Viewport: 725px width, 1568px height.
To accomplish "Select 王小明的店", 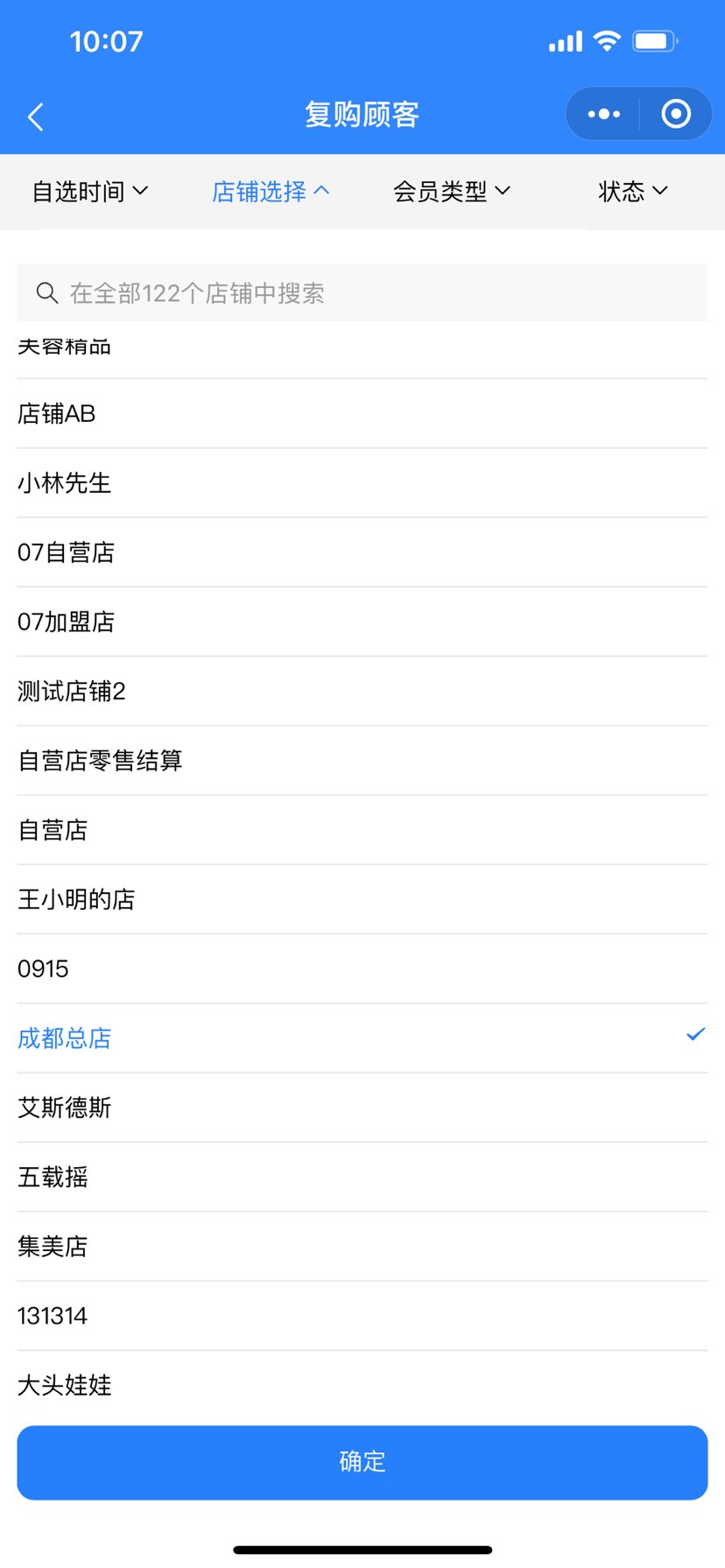I will (x=362, y=899).
